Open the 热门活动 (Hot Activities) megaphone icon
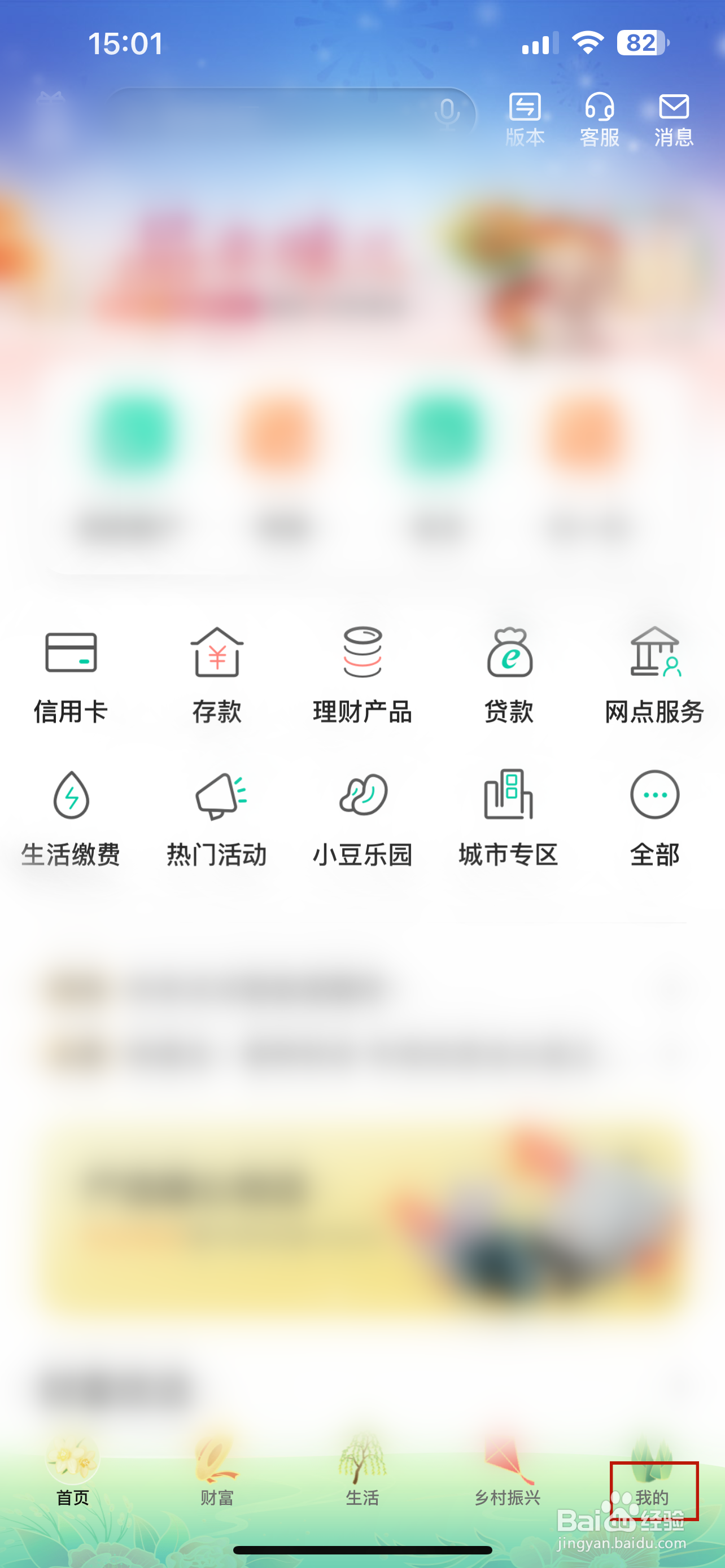This screenshot has width=725, height=1568. (217, 818)
